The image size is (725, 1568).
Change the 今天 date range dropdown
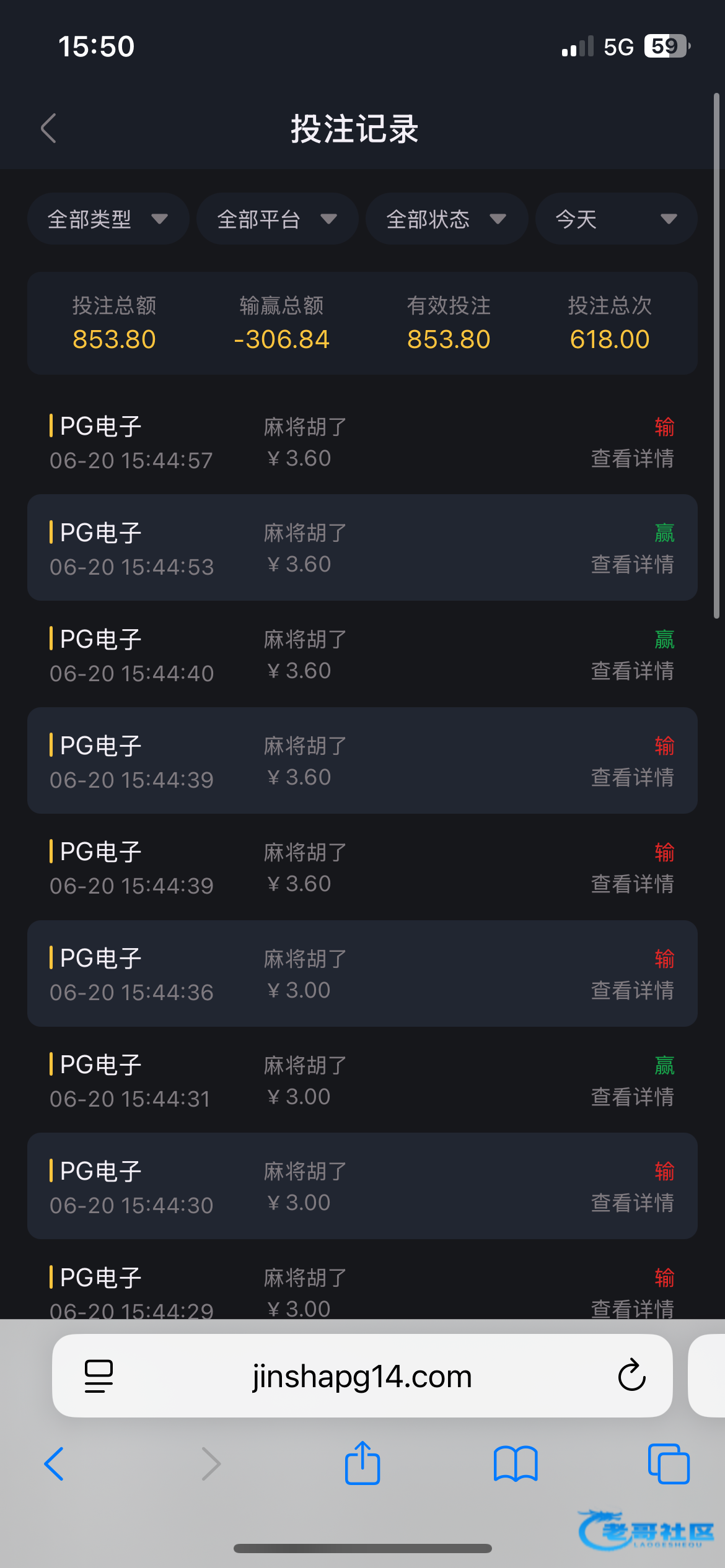click(x=616, y=219)
